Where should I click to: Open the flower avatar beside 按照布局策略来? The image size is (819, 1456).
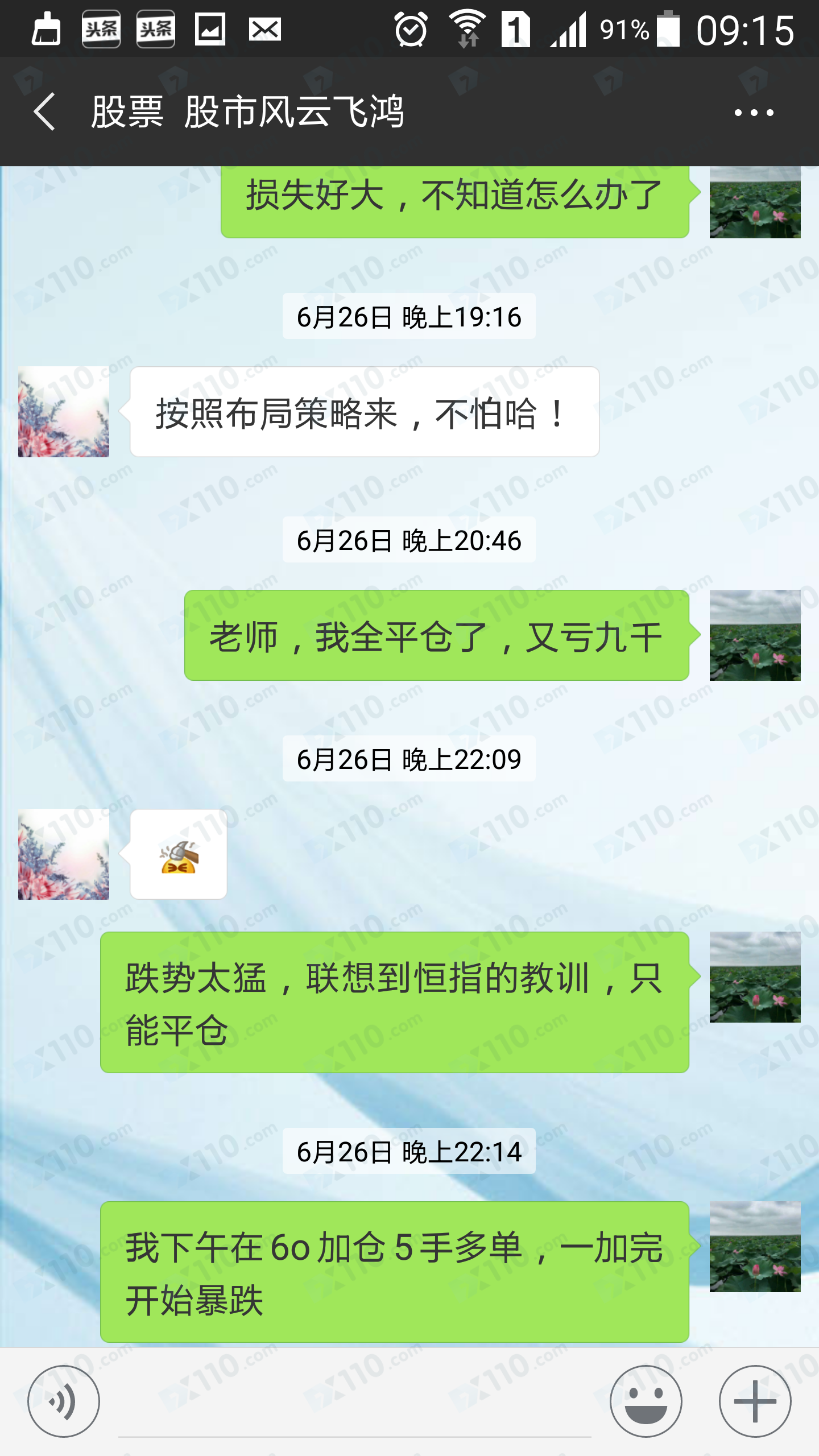point(64,412)
